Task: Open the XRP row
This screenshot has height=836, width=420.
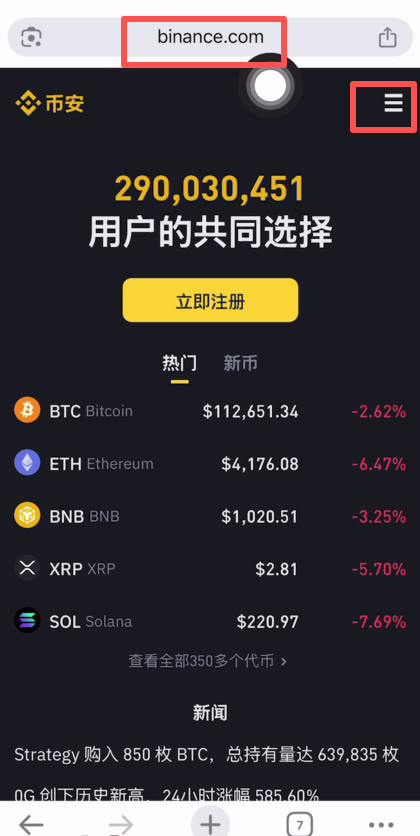Action: pyautogui.click(x=210, y=569)
